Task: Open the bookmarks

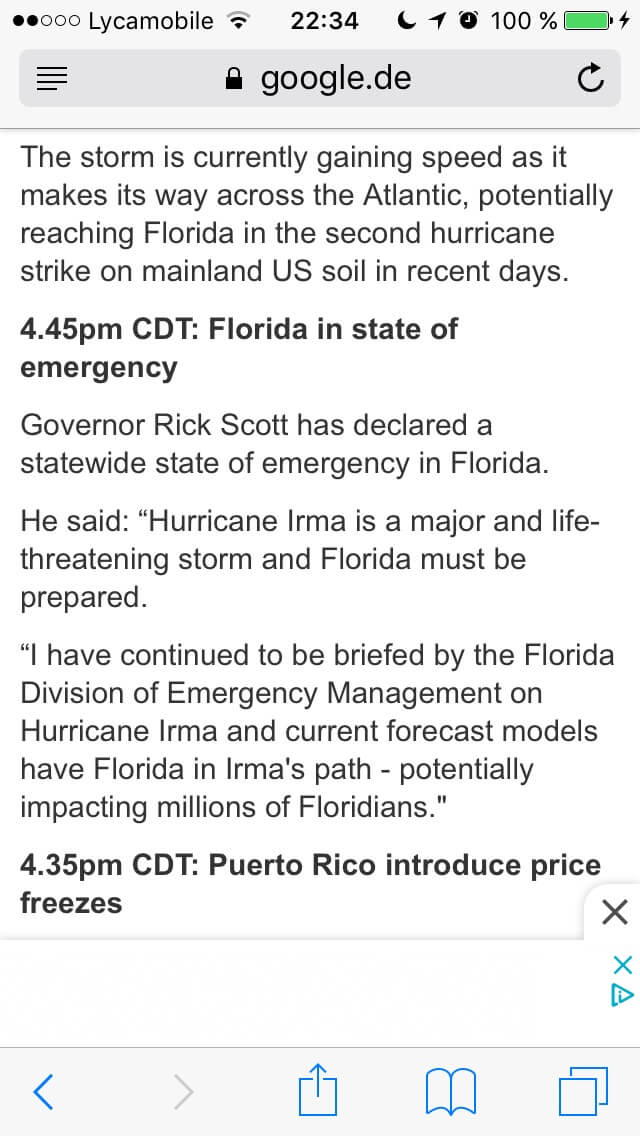Action: (451, 1091)
